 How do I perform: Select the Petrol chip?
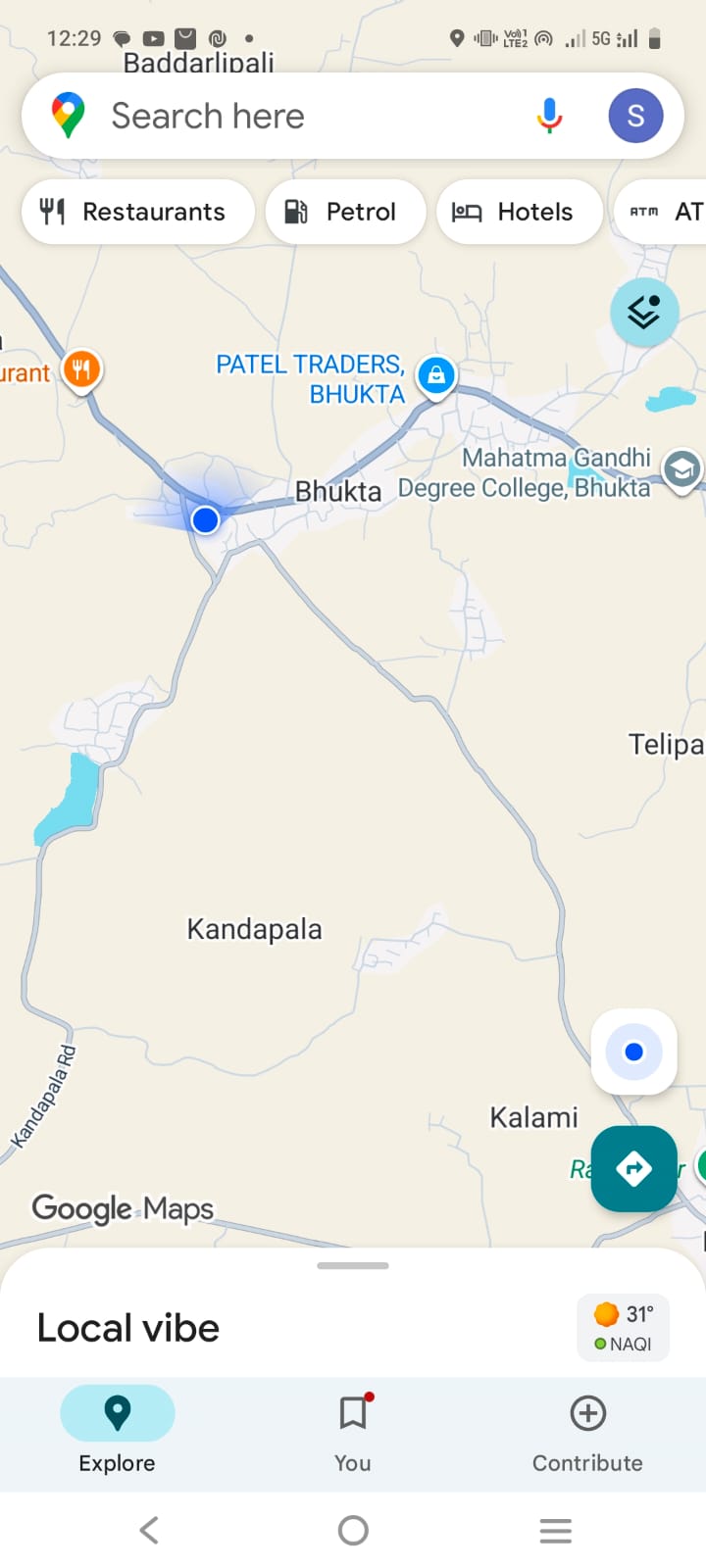pyautogui.click(x=344, y=212)
